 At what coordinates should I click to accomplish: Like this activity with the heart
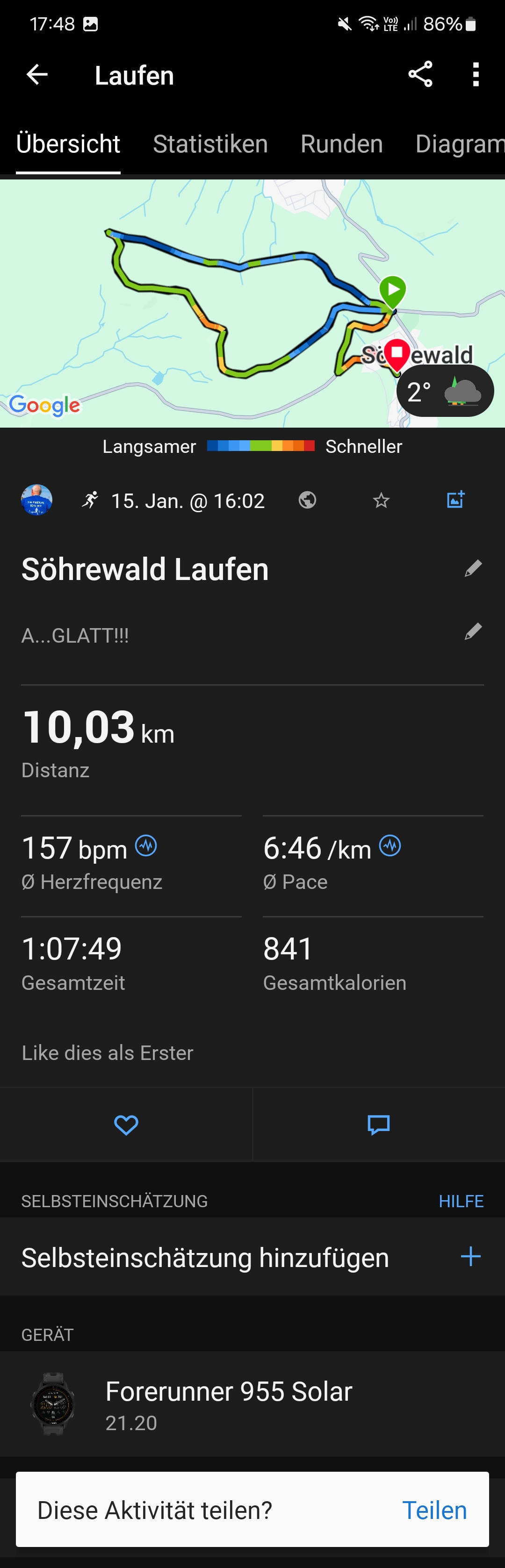point(126,1125)
